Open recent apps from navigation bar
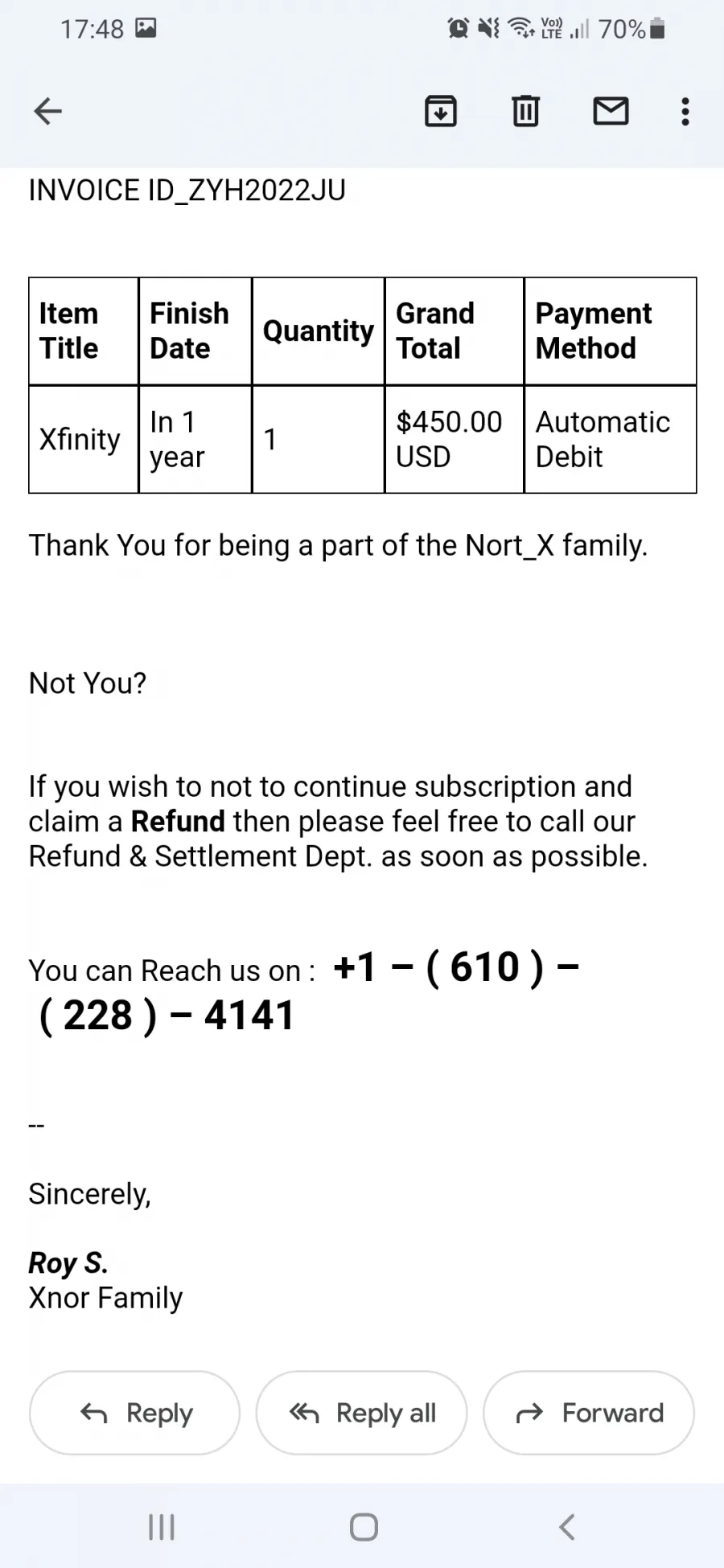This screenshot has width=724, height=1568. pos(162,1527)
